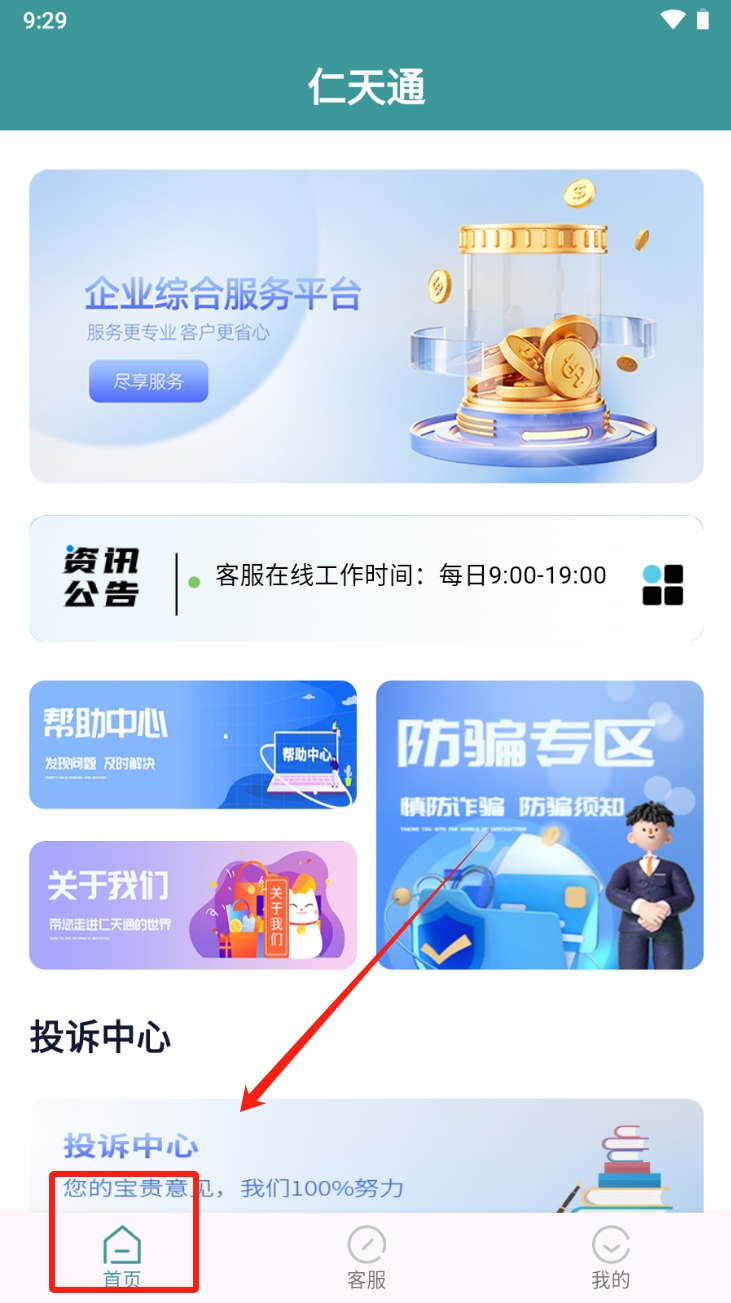This screenshot has height=1303, width=731.
Task: Open the 防骗专区 card
Action: [x=539, y=824]
